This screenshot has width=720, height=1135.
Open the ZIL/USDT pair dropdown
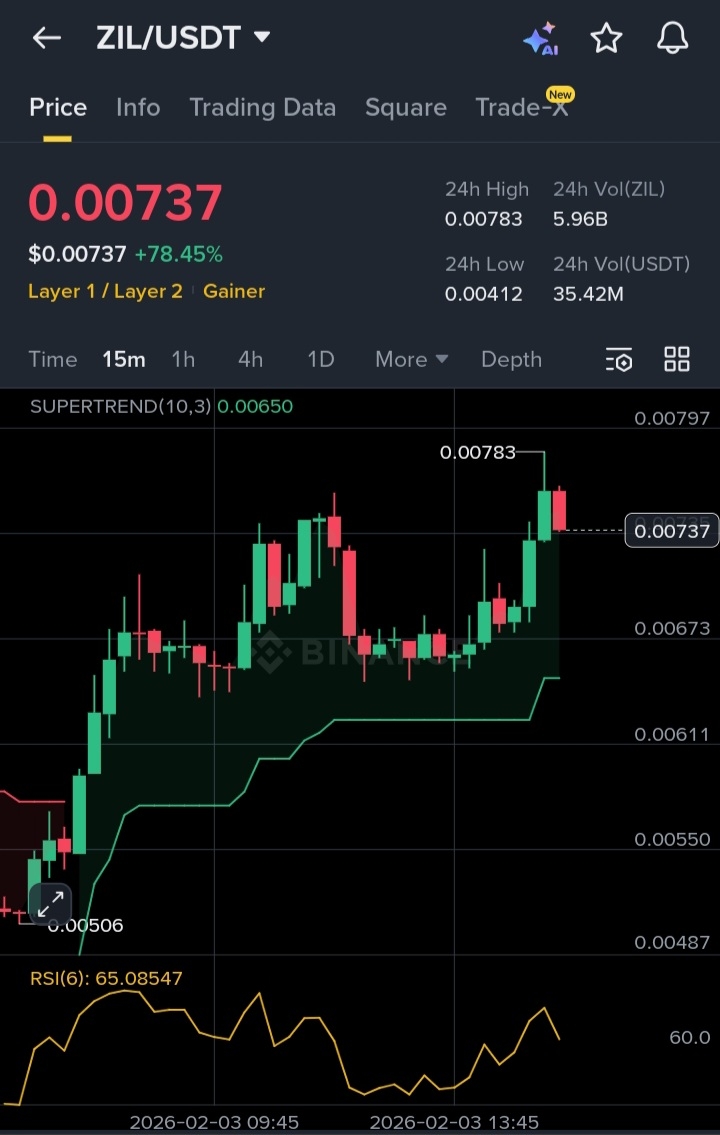(183, 38)
